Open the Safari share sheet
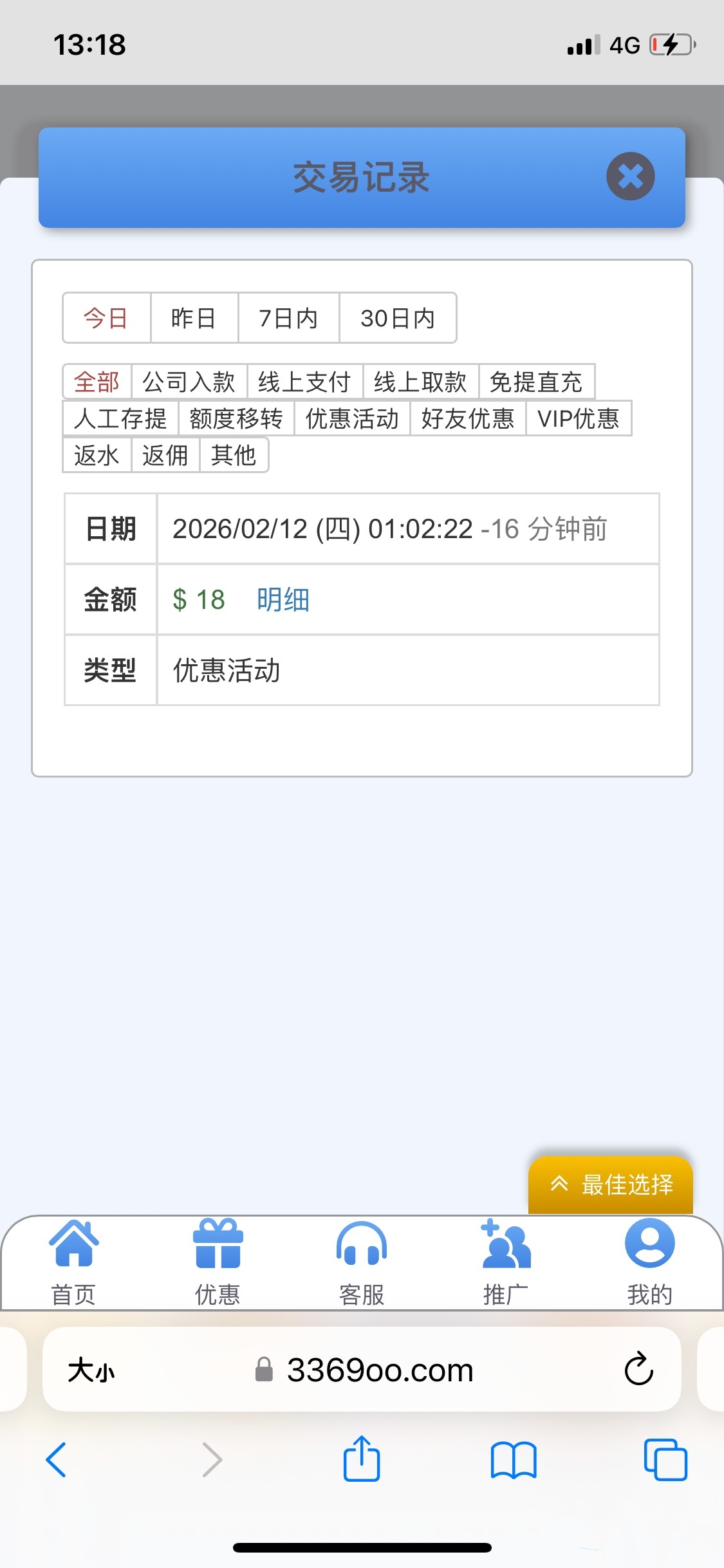The width and height of the screenshot is (724, 1568). pyautogui.click(x=362, y=1459)
